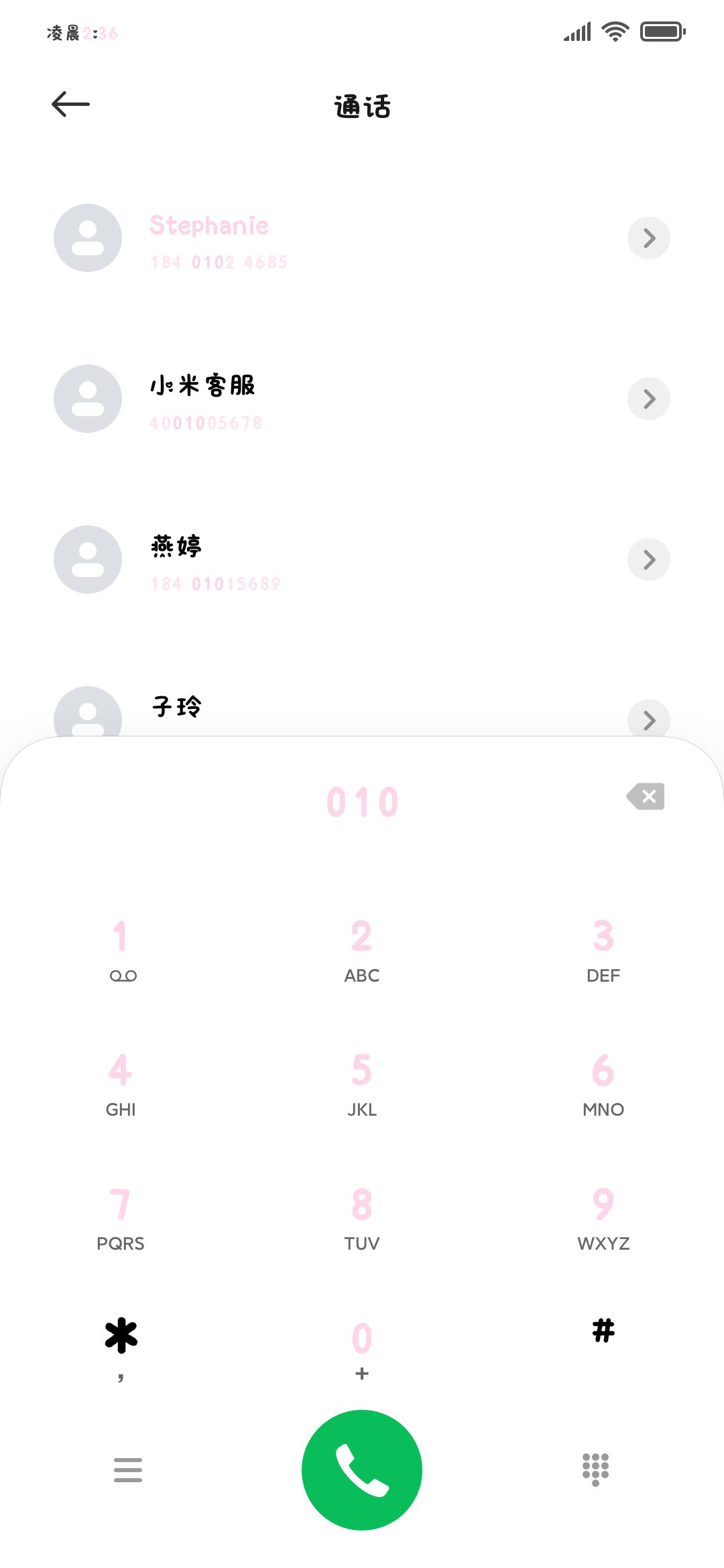Go back using the top-left arrow

(x=70, y=104)
